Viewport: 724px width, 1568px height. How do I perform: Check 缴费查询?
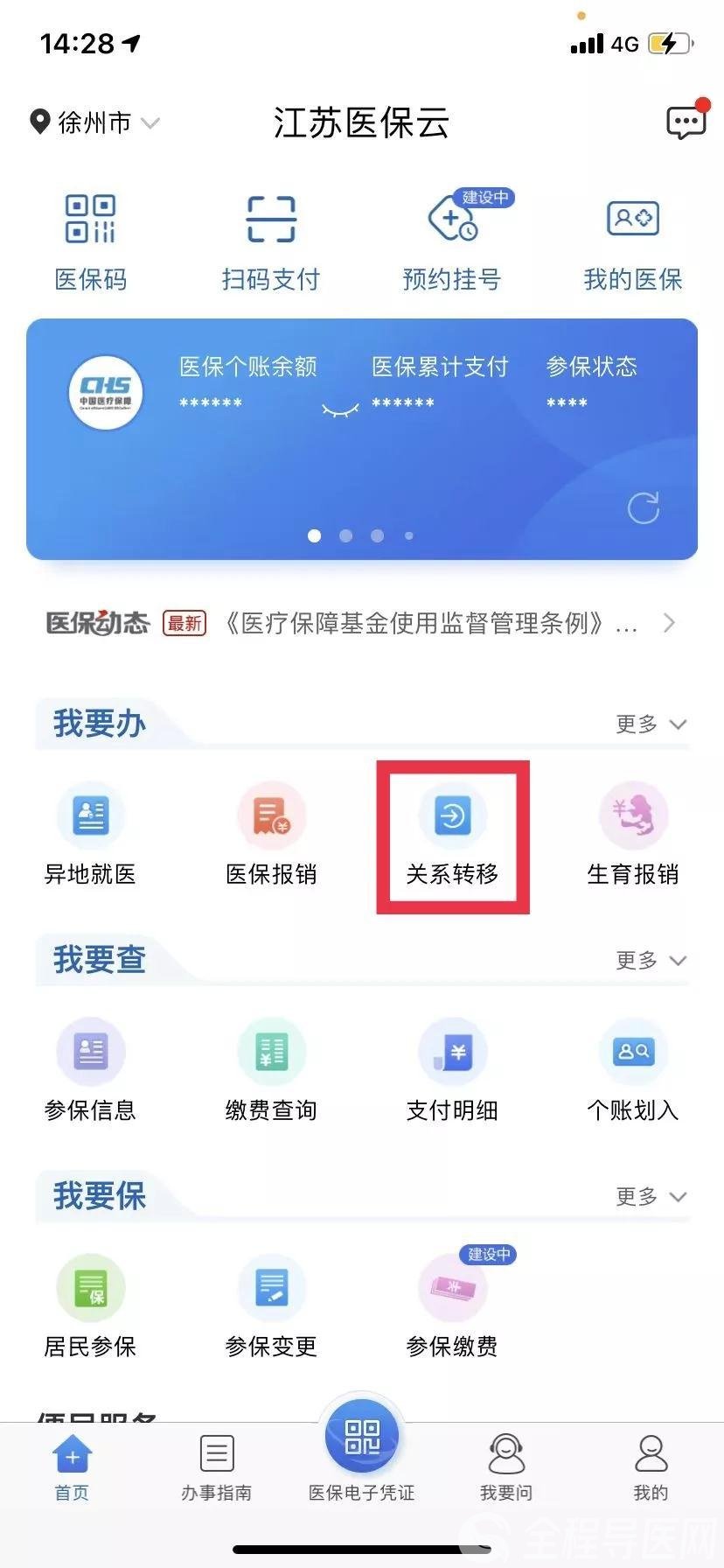point(271,1071)
